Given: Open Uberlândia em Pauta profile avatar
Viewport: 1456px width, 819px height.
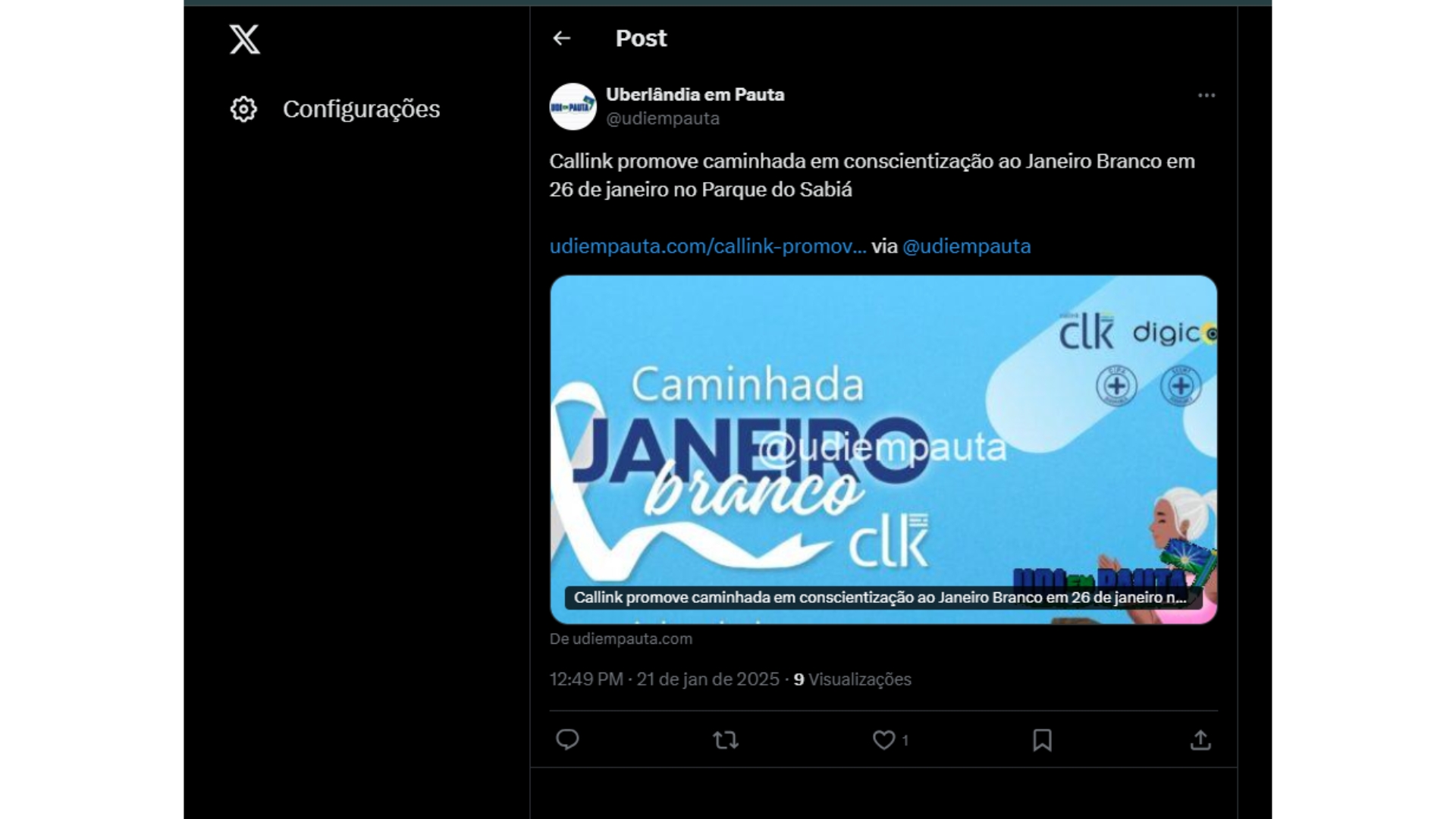Looking at the screenshot, I should [573, 107].
